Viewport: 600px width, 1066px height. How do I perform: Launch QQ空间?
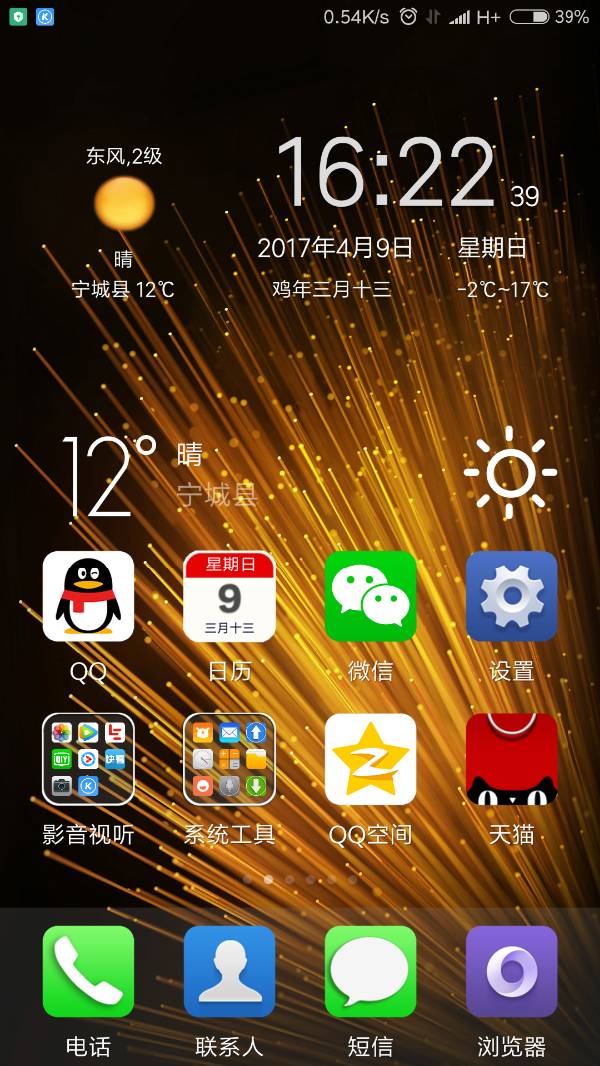tap(370, 759)
